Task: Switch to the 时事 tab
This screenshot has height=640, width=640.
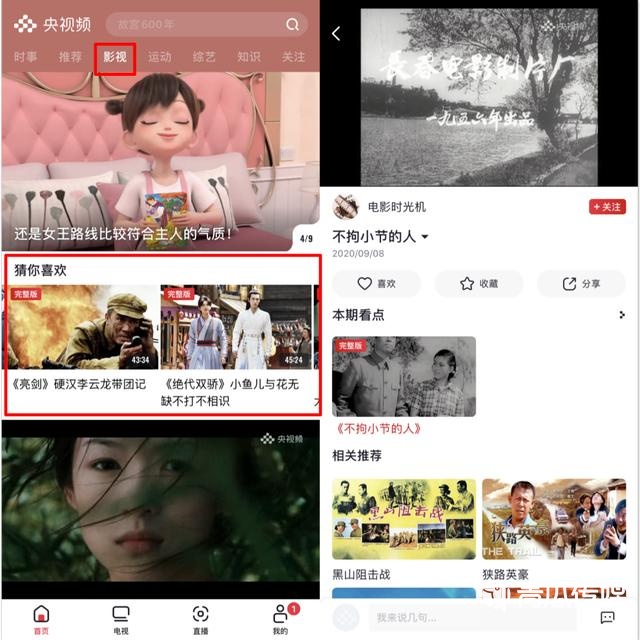Action: coord(26,57)
